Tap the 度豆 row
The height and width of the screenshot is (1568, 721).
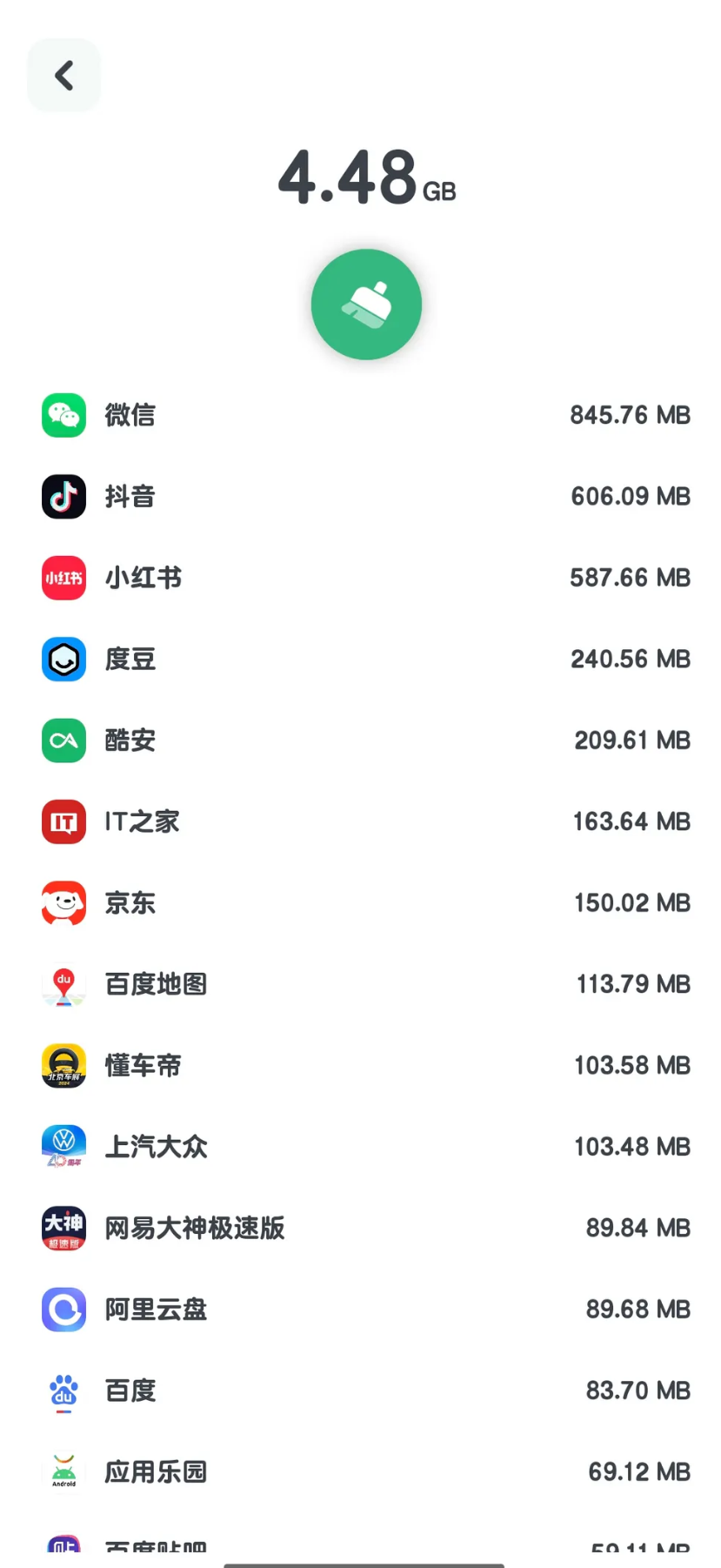coord(365,659)
